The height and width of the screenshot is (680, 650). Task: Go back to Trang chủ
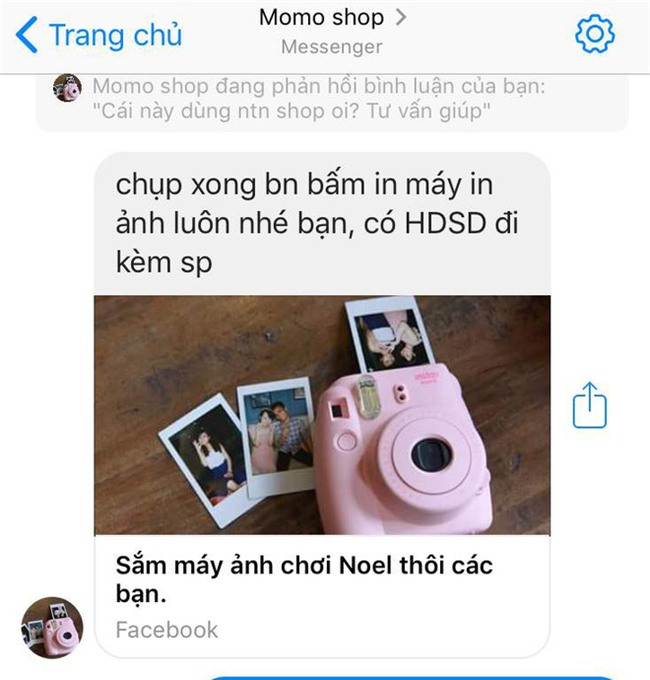coord(100,35)
